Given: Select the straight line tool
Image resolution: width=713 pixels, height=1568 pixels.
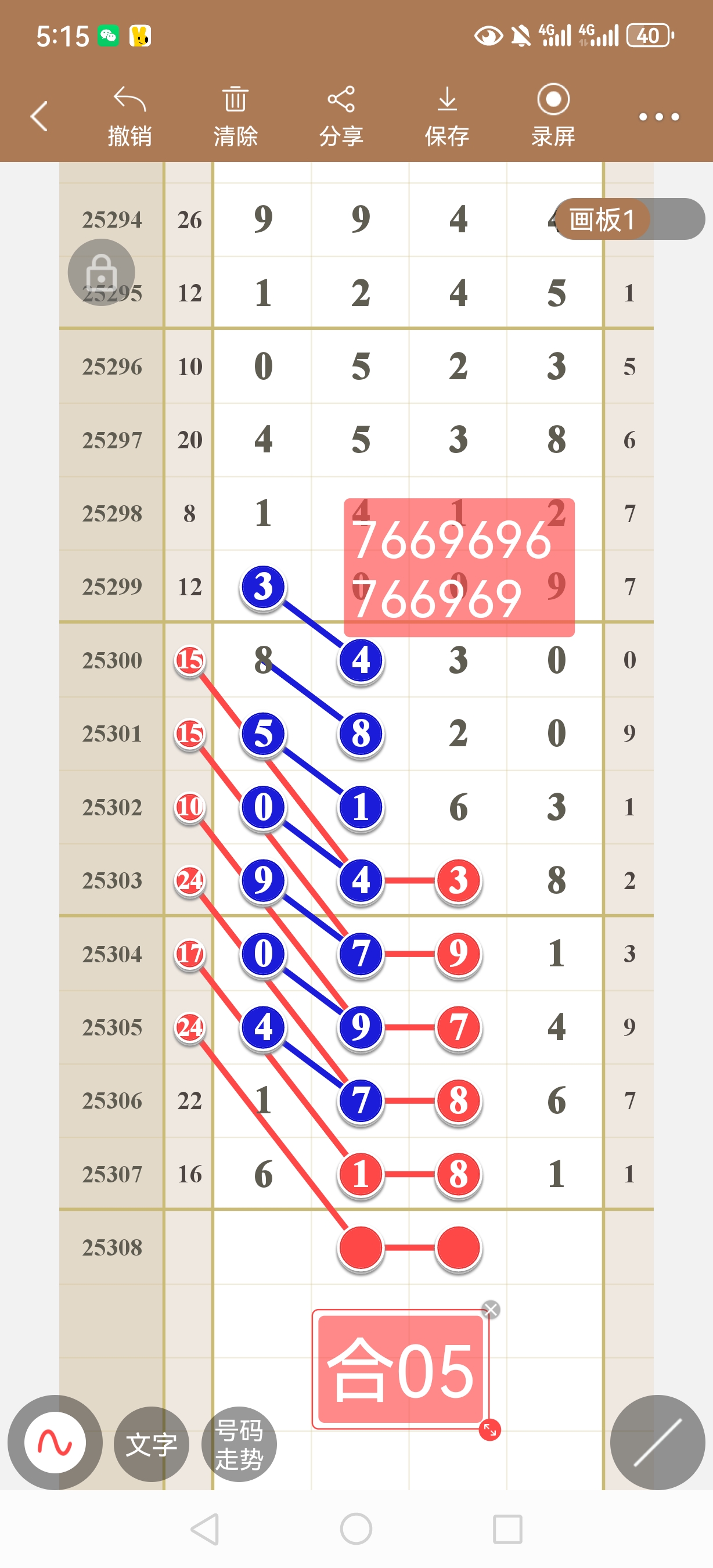Looking at the screenshot, I should click(657, 1442).
